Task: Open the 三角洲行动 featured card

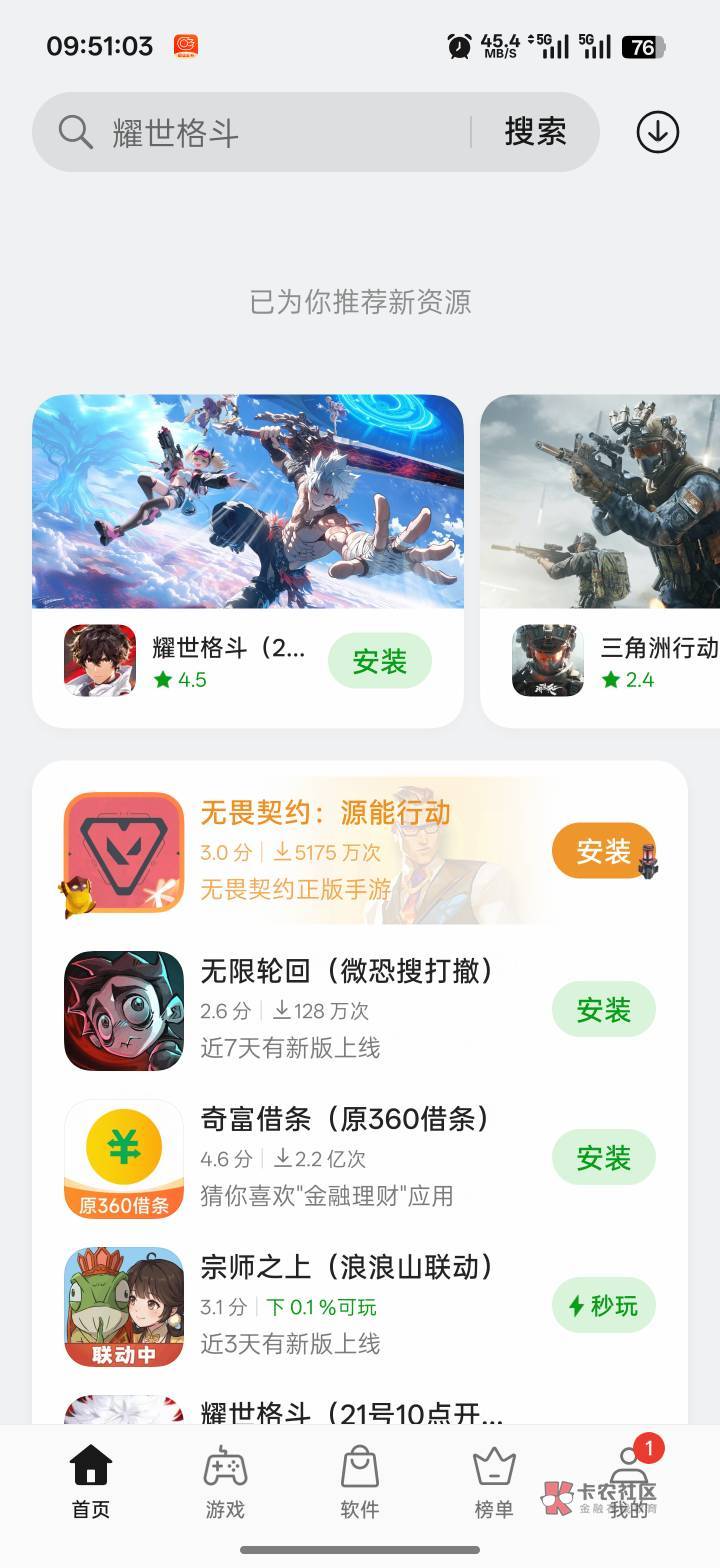Action: point(600,561)
